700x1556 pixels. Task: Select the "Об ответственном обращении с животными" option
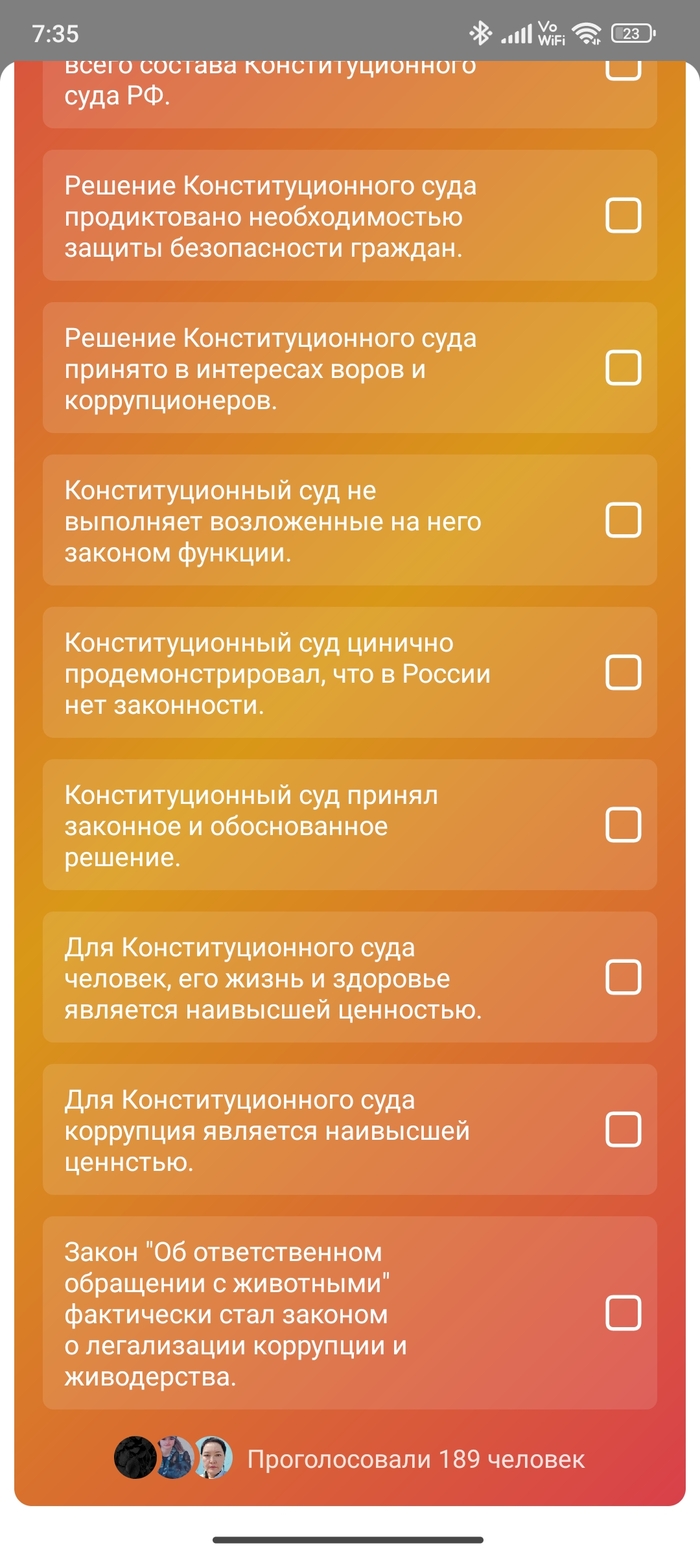point(623,1313)
